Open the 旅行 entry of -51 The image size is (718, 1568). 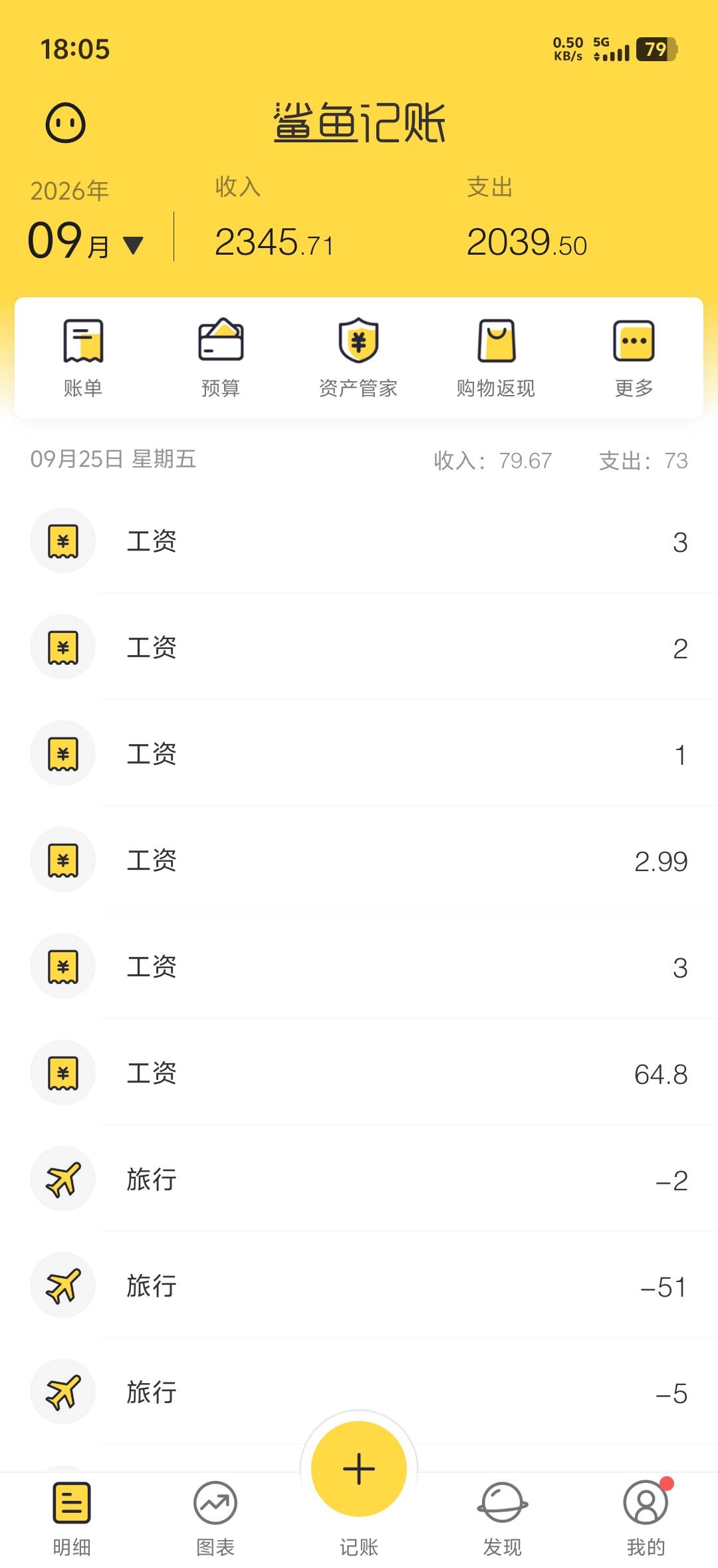point(359,1285)
